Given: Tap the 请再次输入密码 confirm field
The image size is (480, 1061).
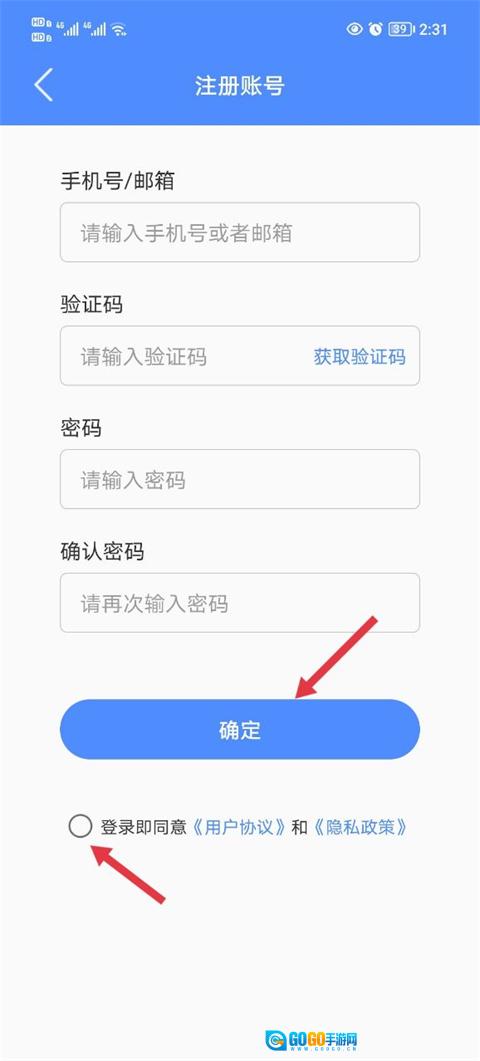Looking at the screenshot, I should coord(240,603).
